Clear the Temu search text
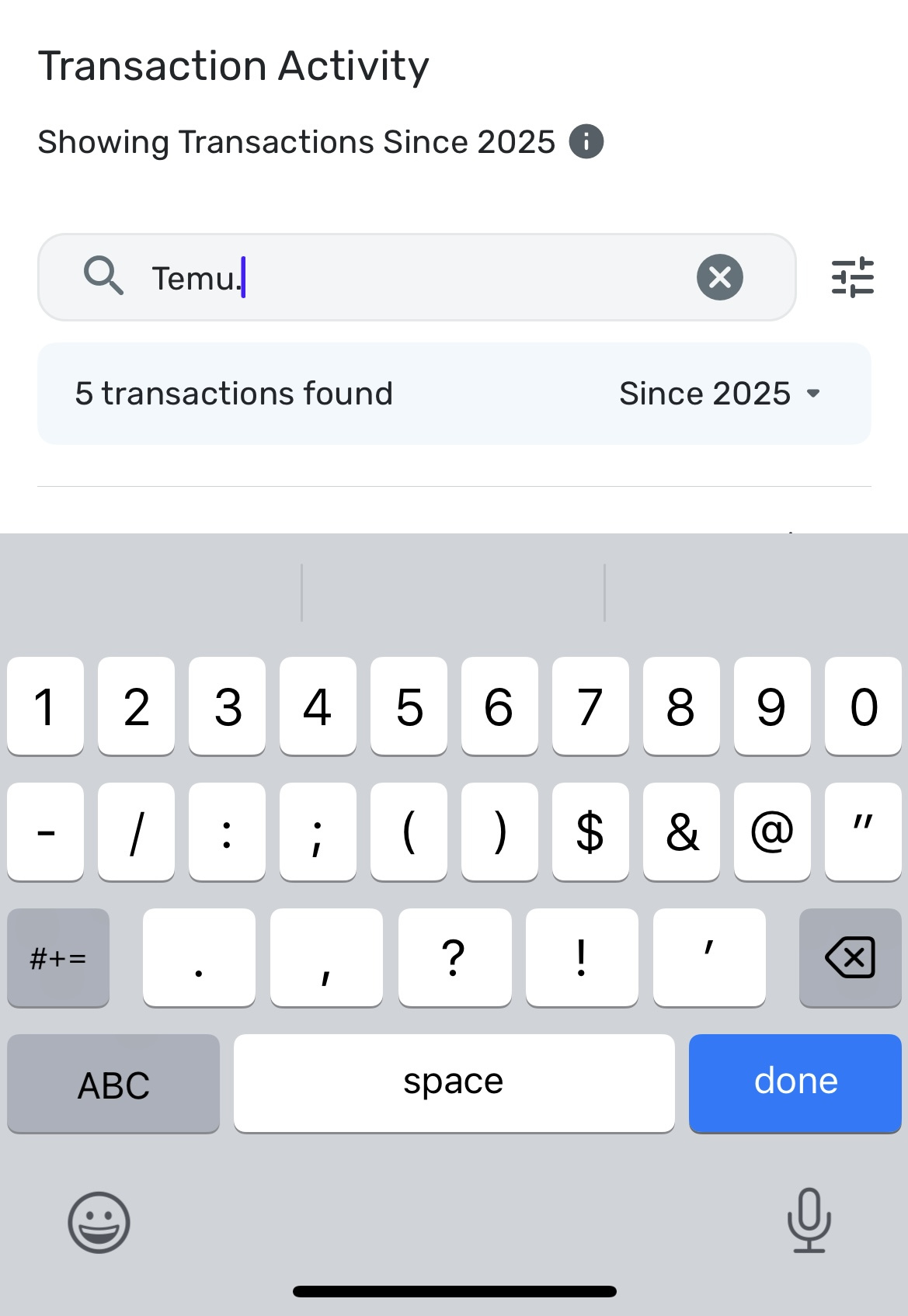 point(719,277)
